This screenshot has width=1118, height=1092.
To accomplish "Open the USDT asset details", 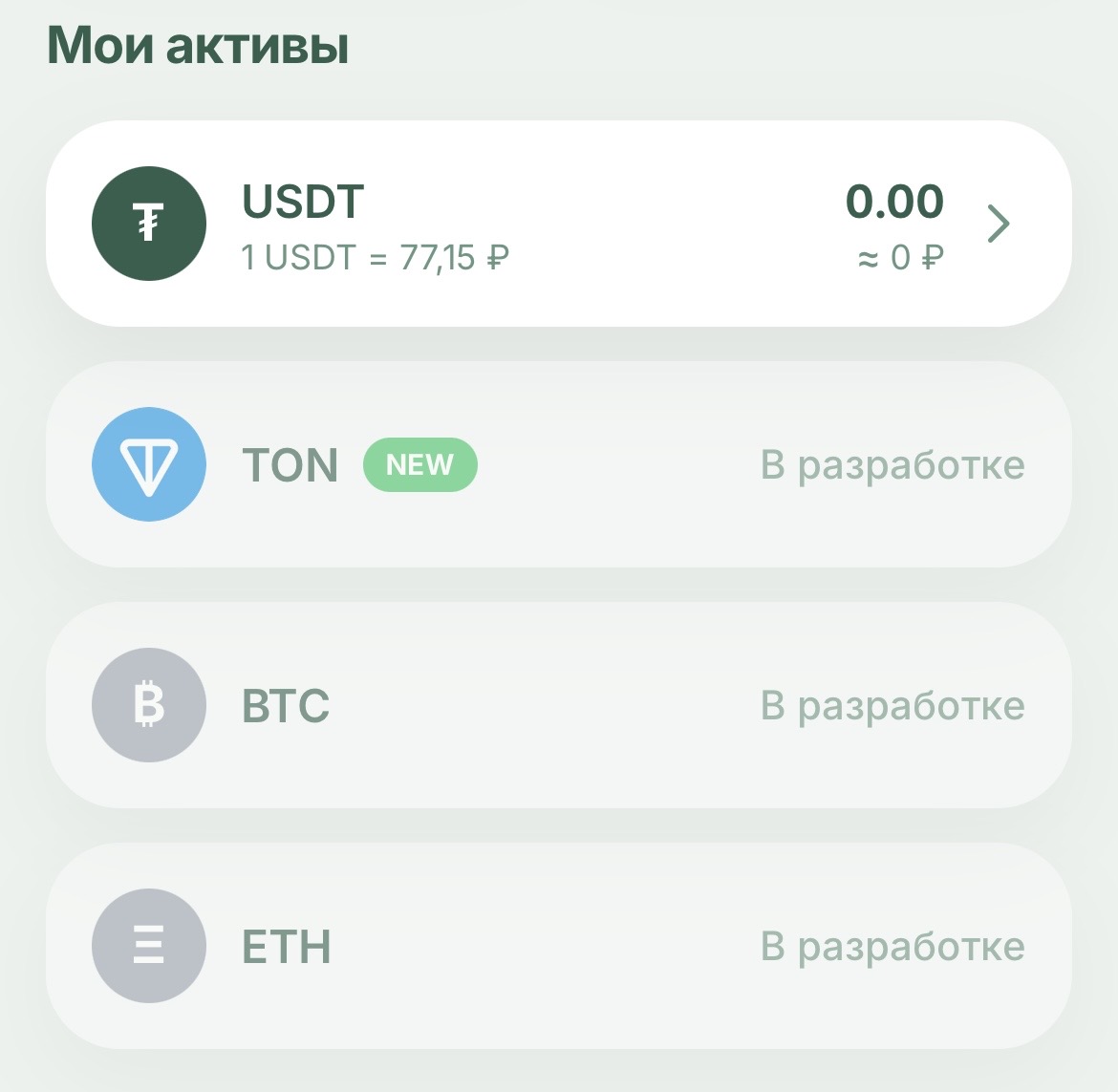I will (558, 224).
